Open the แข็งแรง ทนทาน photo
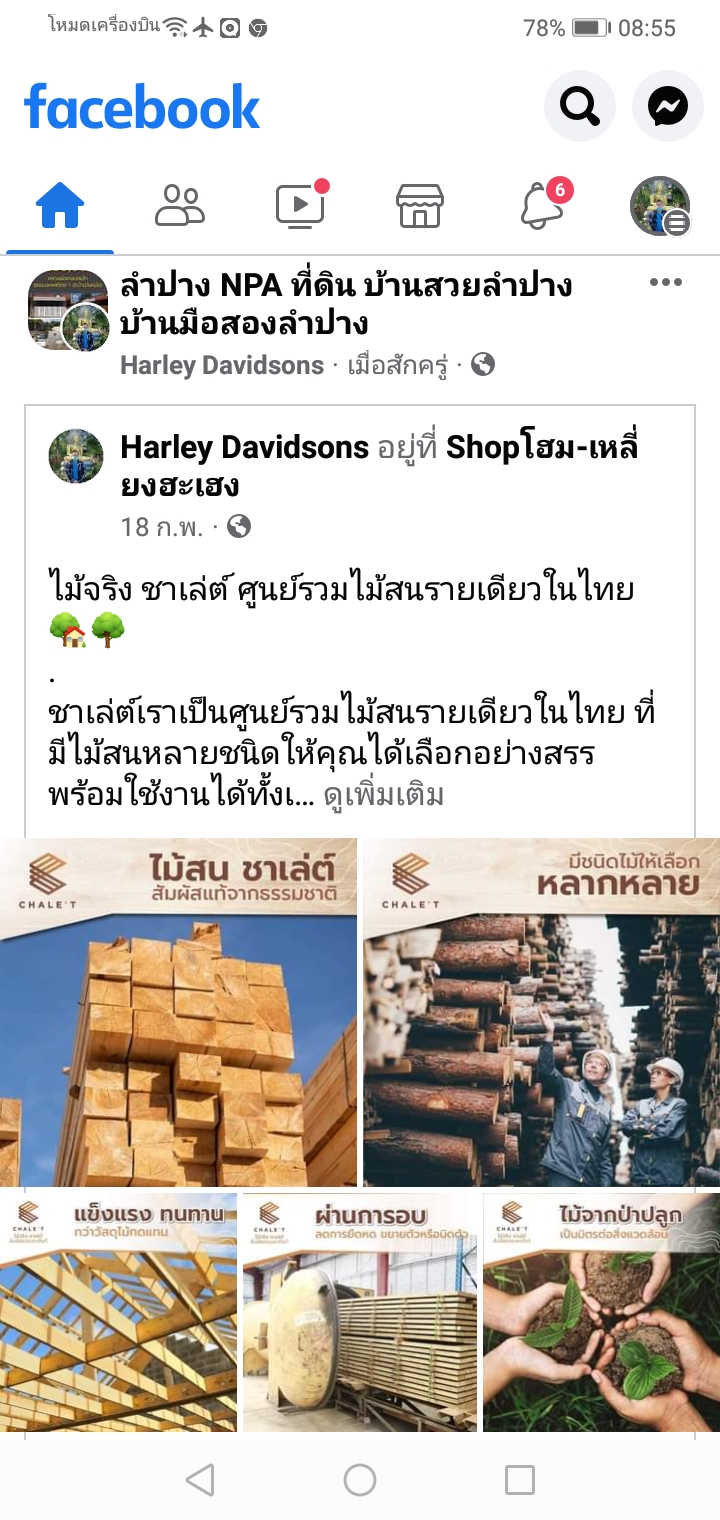This screenshot has width=720, height=1520. point(118,1312)
